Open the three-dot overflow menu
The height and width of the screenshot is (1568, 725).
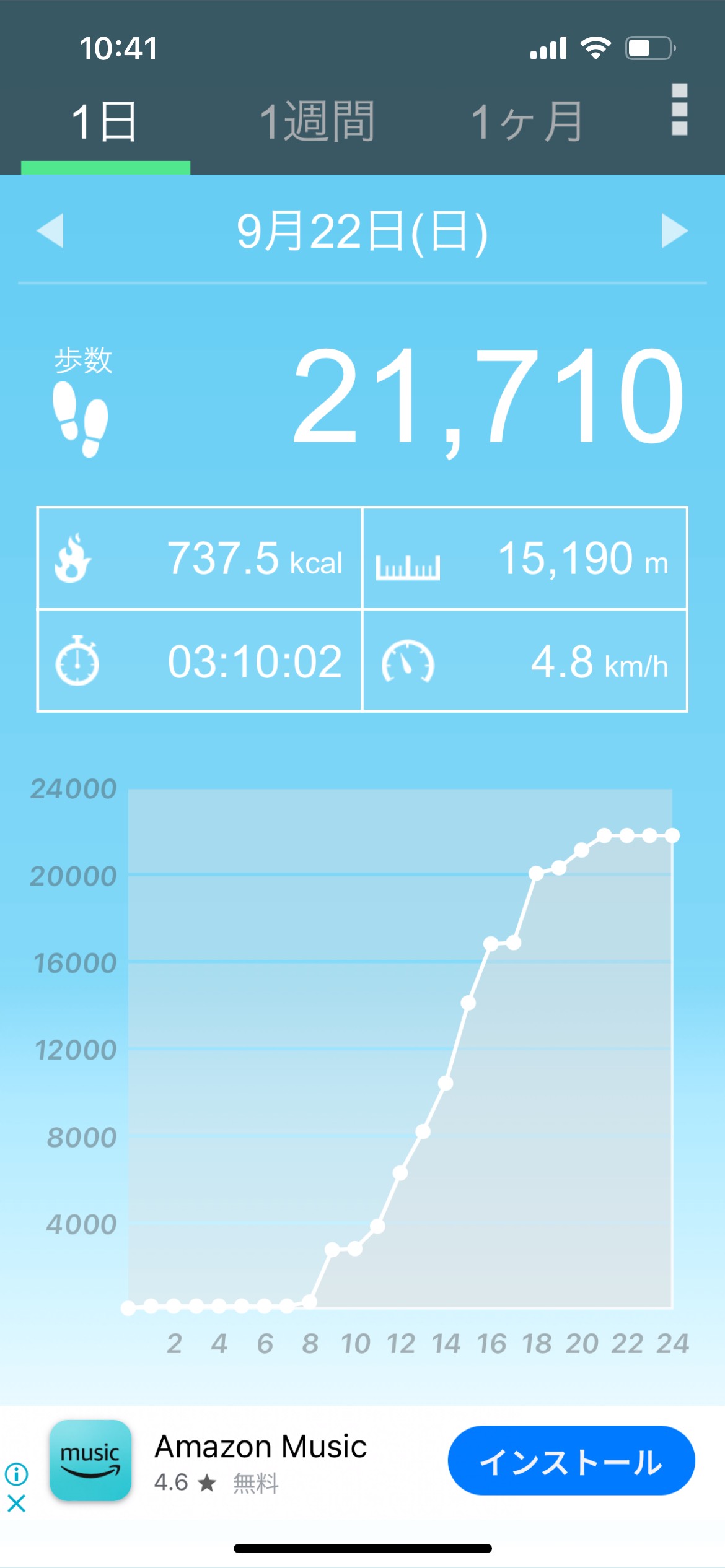click(679, 110)
